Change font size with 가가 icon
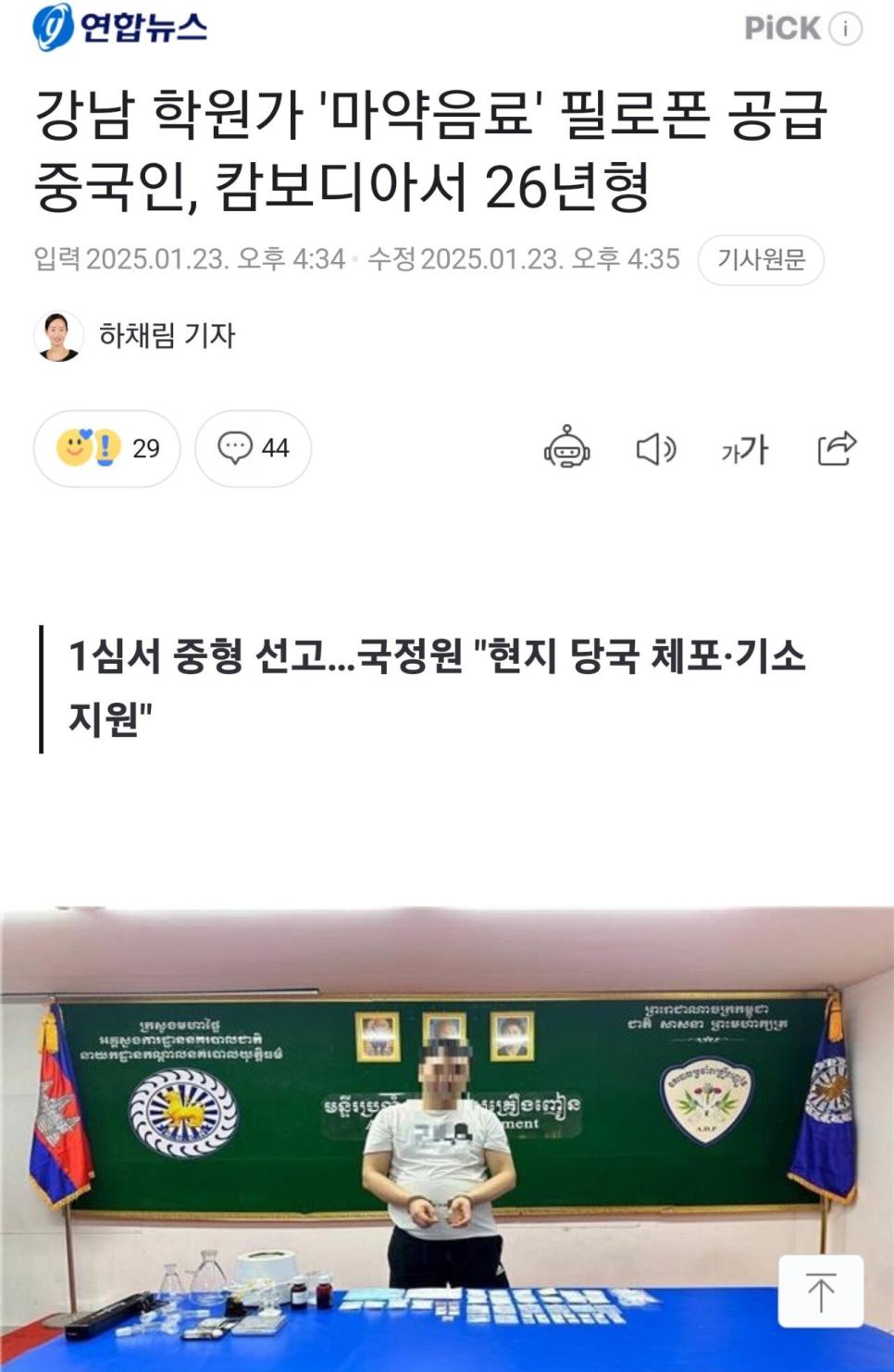The height and width of the screenshot is (1372, 894). pos(745,450)
